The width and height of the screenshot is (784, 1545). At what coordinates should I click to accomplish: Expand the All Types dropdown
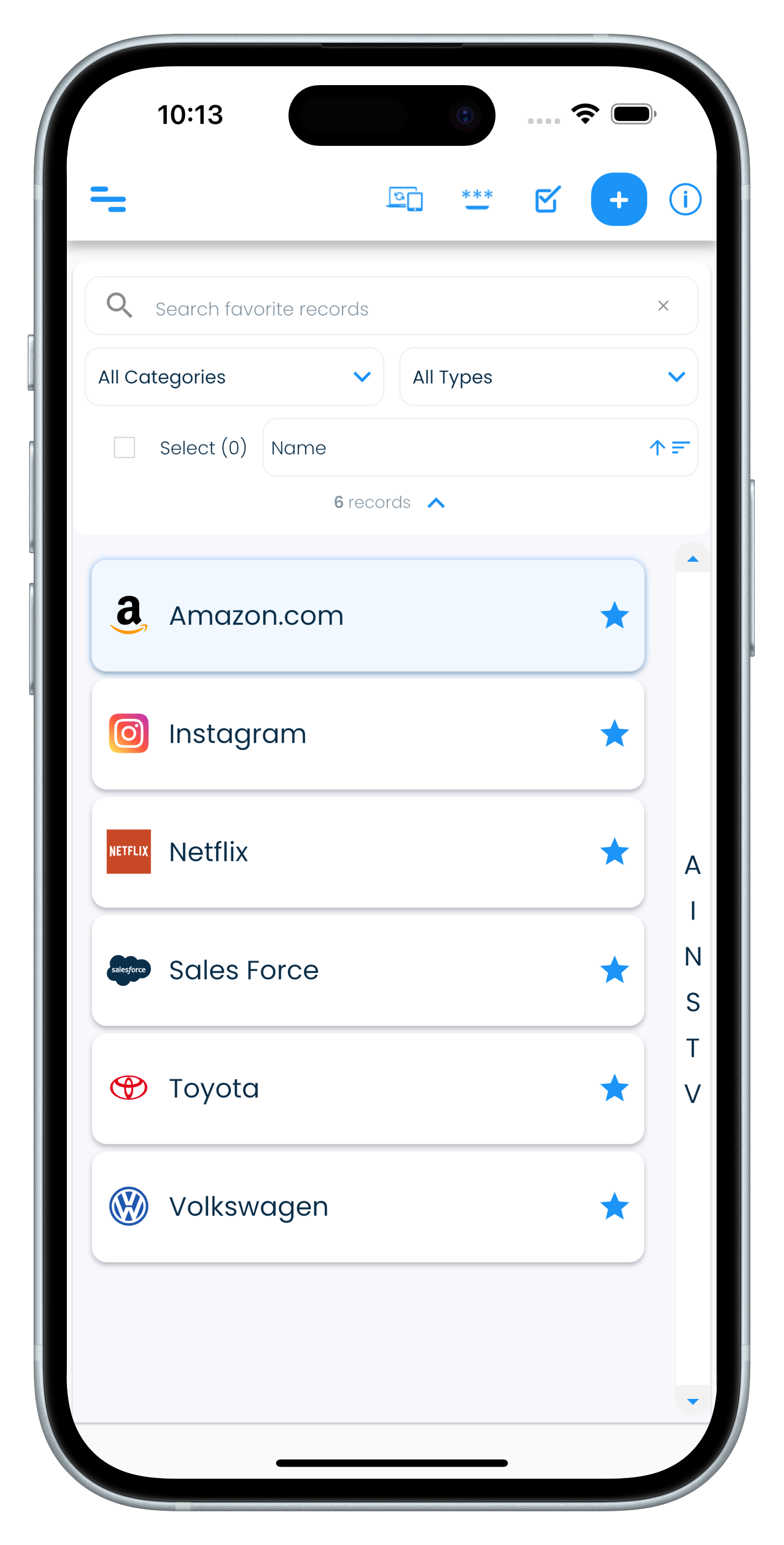548,377
